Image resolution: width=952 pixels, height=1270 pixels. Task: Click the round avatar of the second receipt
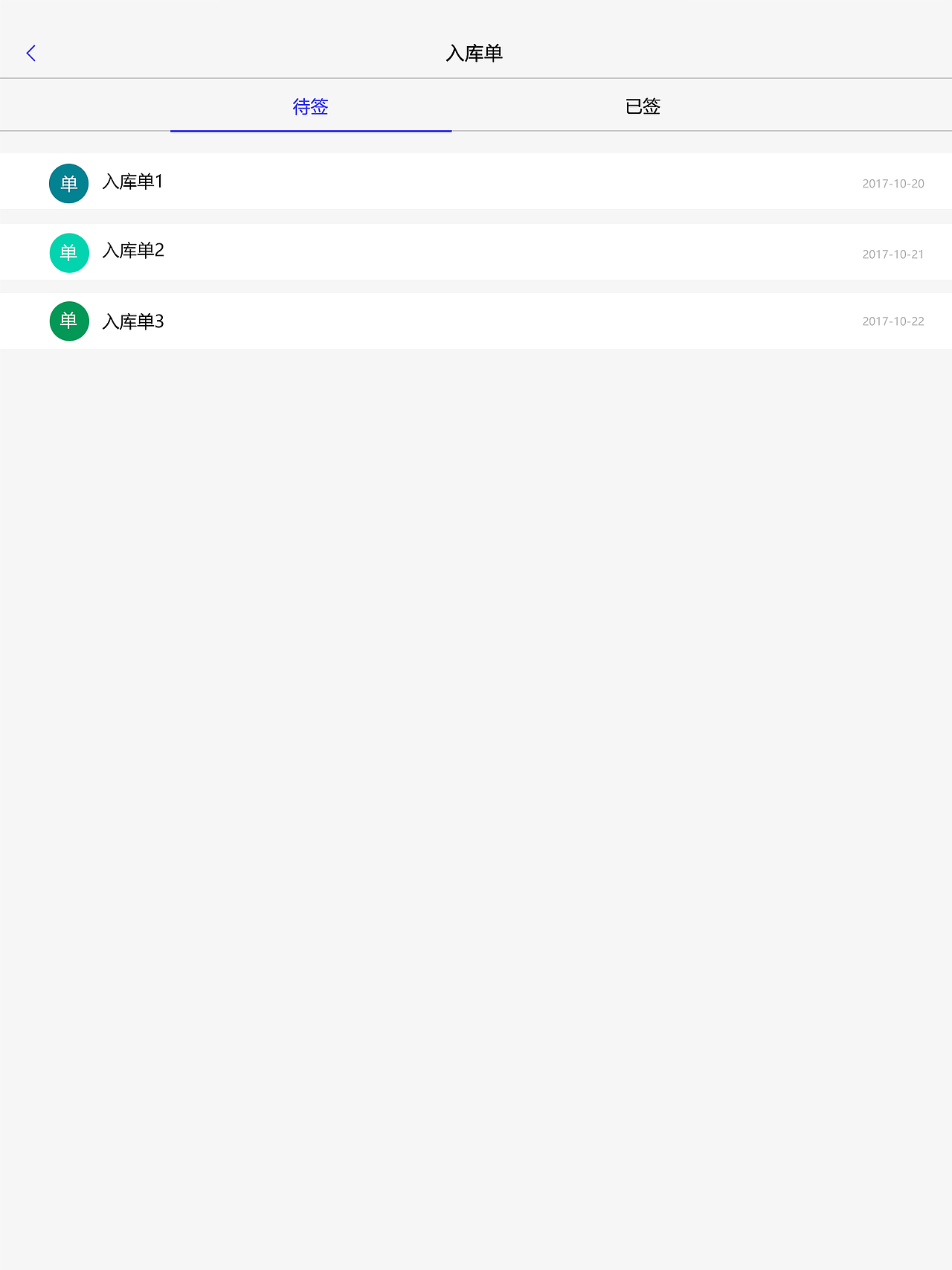(x=68, y=252)
